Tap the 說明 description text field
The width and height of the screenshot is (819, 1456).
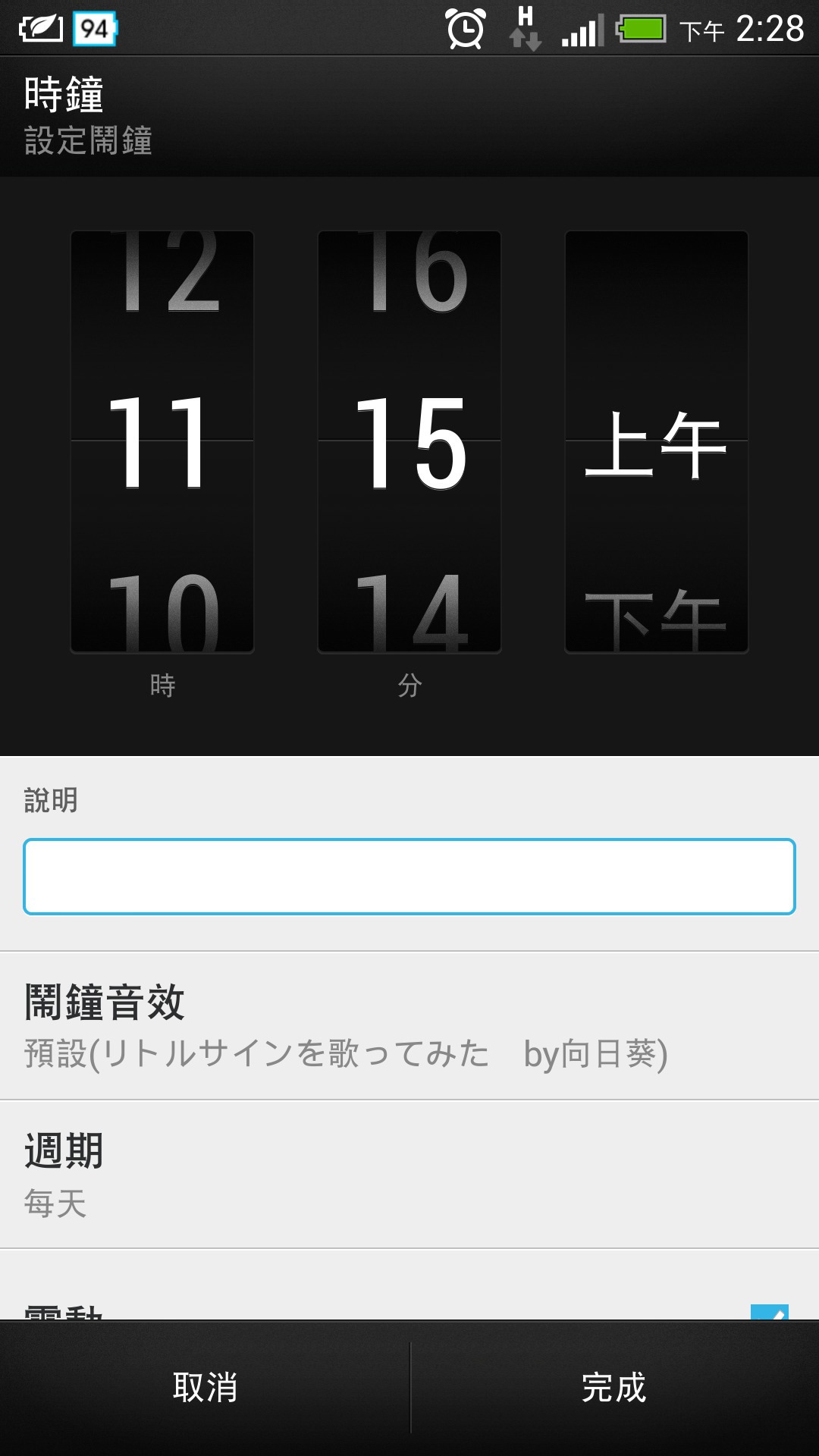[x=409, y=877]
